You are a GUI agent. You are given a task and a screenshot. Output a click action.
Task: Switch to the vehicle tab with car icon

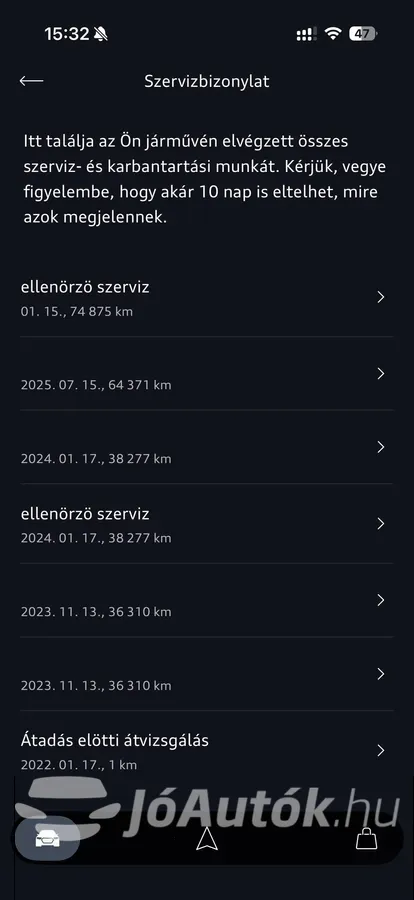tap(48, 840)
